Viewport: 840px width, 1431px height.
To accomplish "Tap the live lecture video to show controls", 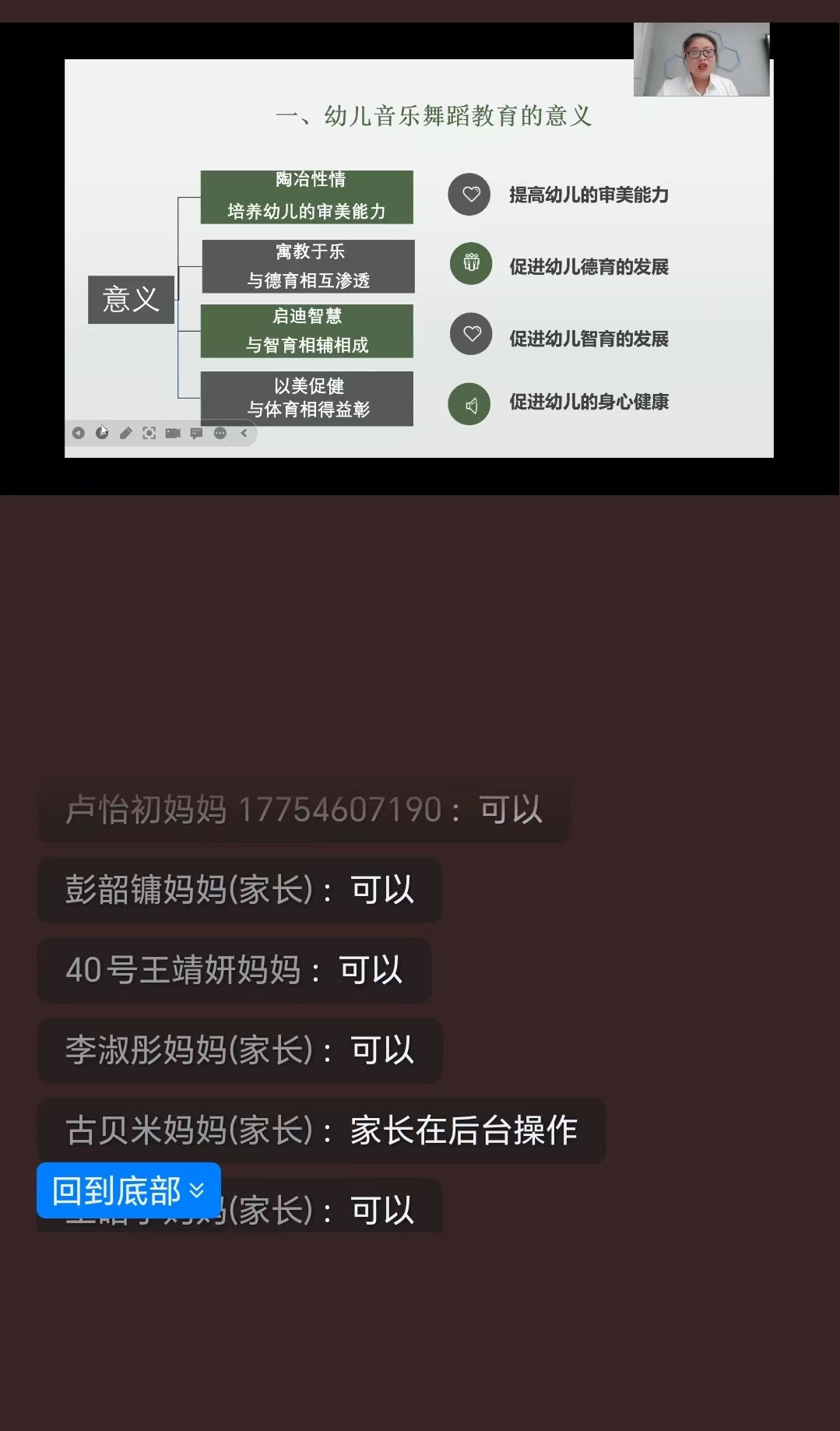I will [420, 258].
